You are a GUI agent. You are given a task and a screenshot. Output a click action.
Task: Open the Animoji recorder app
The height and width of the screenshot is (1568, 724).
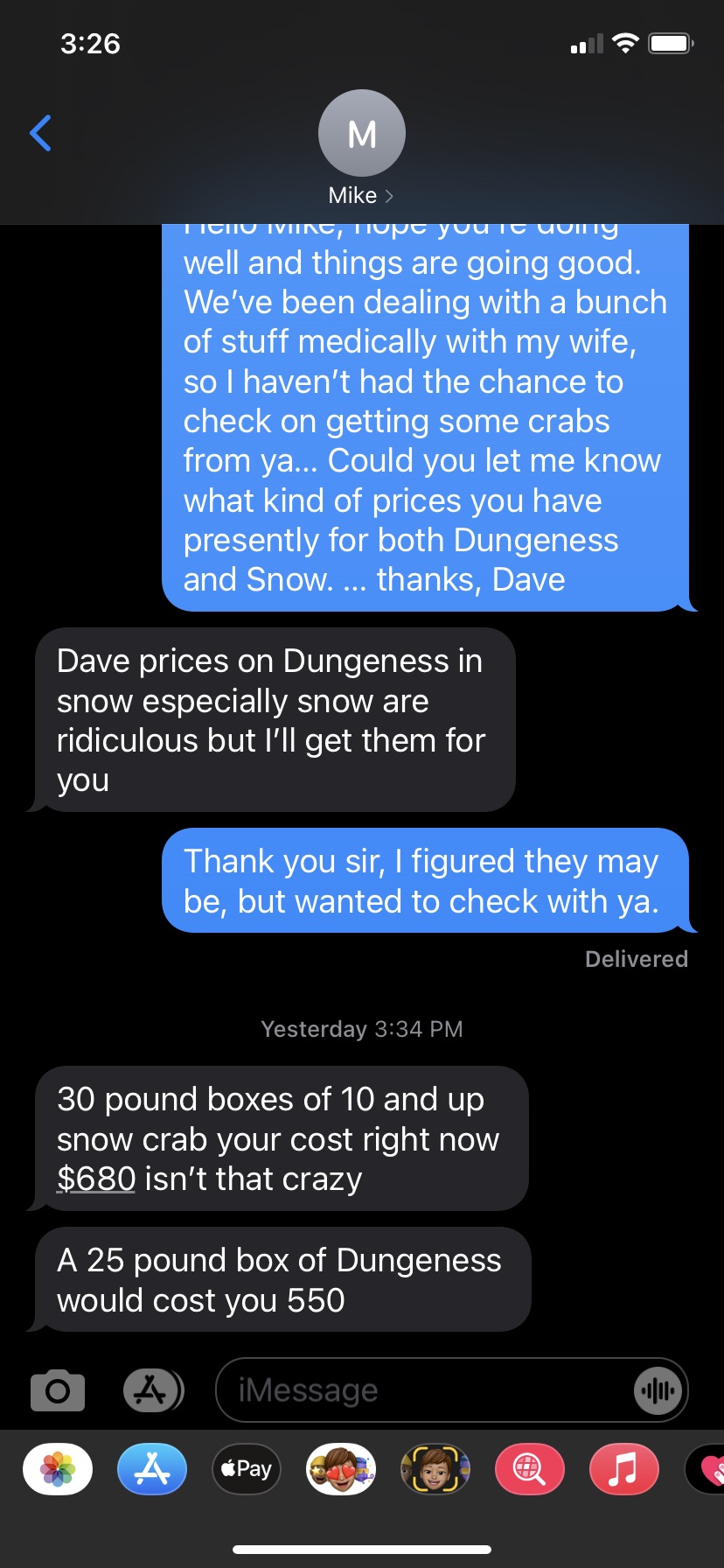[x=435, y=1468]
